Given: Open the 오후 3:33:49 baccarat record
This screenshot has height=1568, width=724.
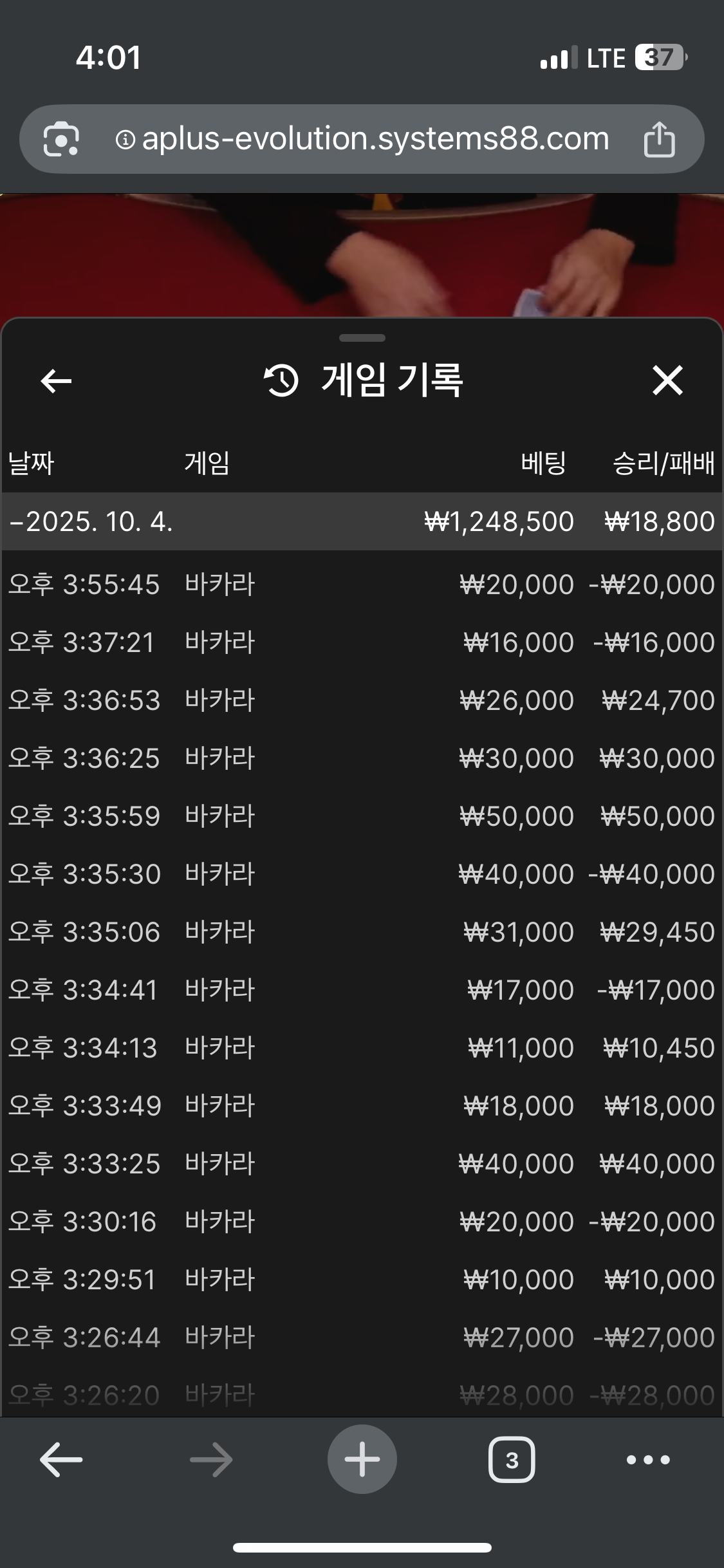Looking at the screenshot, I should 362,1106.
